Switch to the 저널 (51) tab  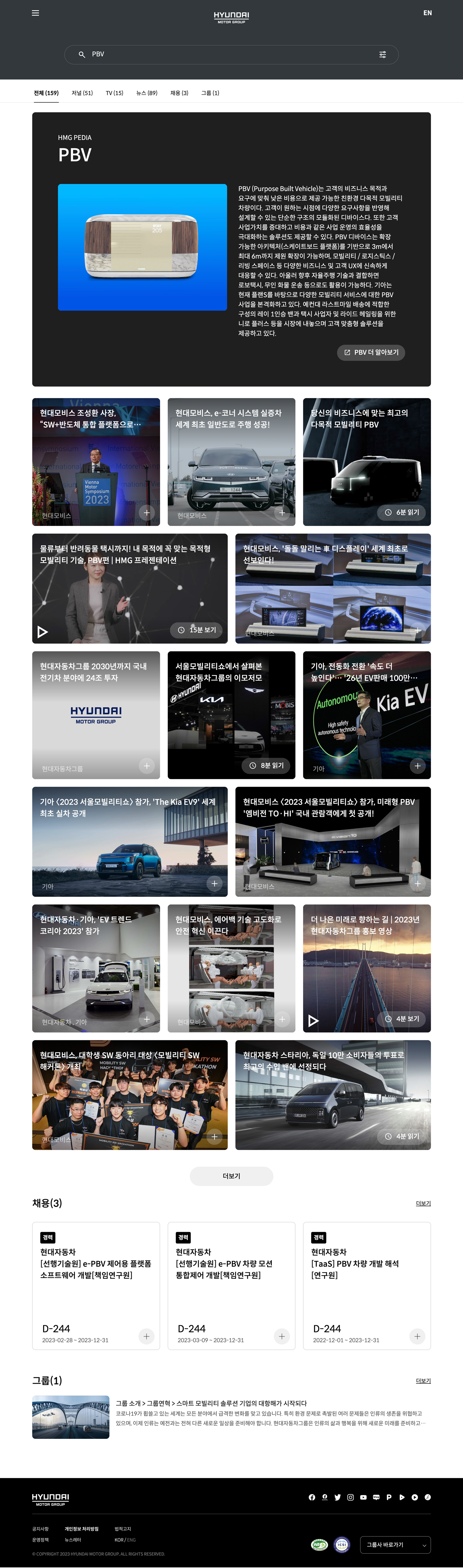(x=82, y=93)
